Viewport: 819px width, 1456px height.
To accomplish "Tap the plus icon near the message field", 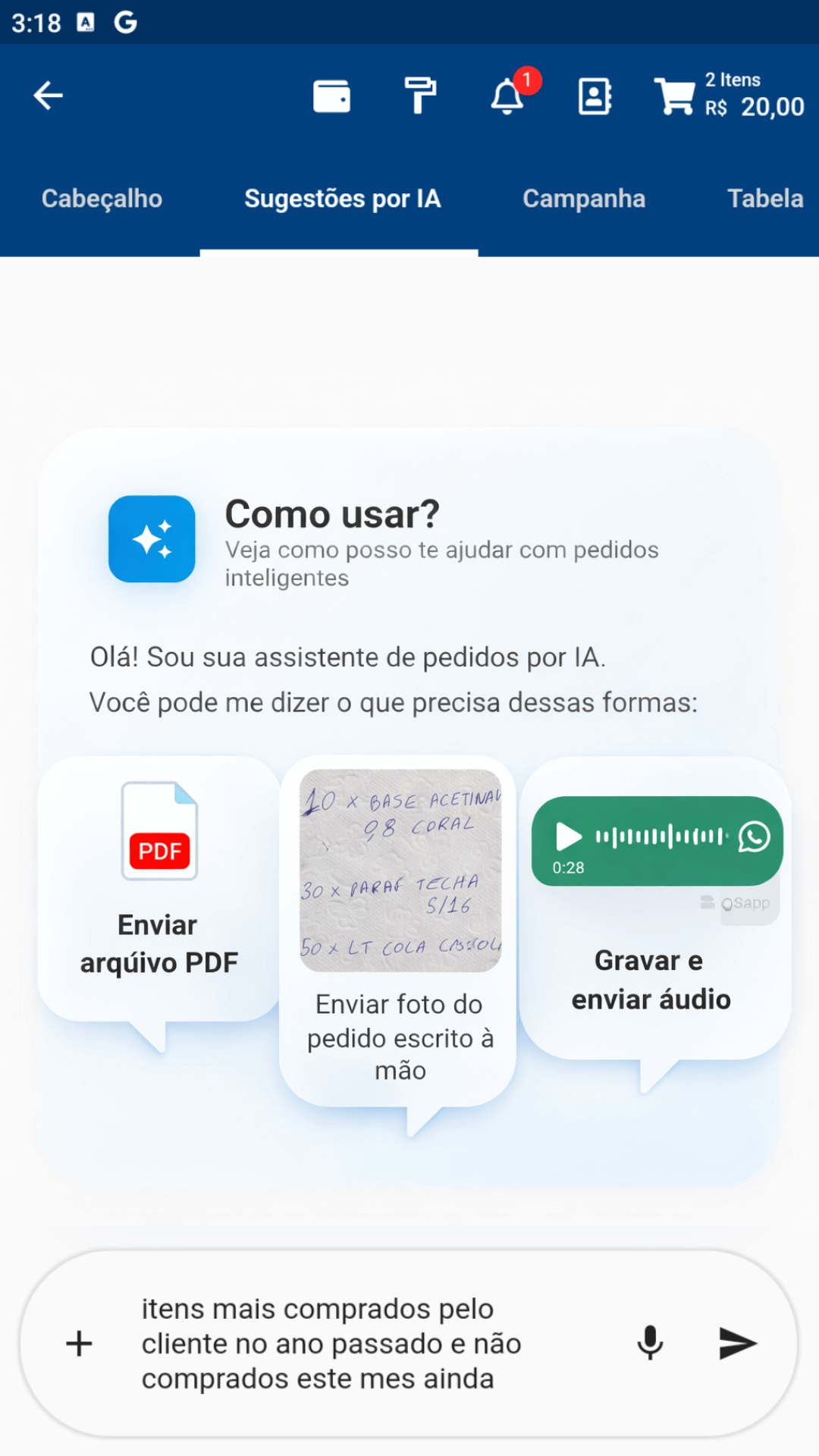I will click(78, 1343).
